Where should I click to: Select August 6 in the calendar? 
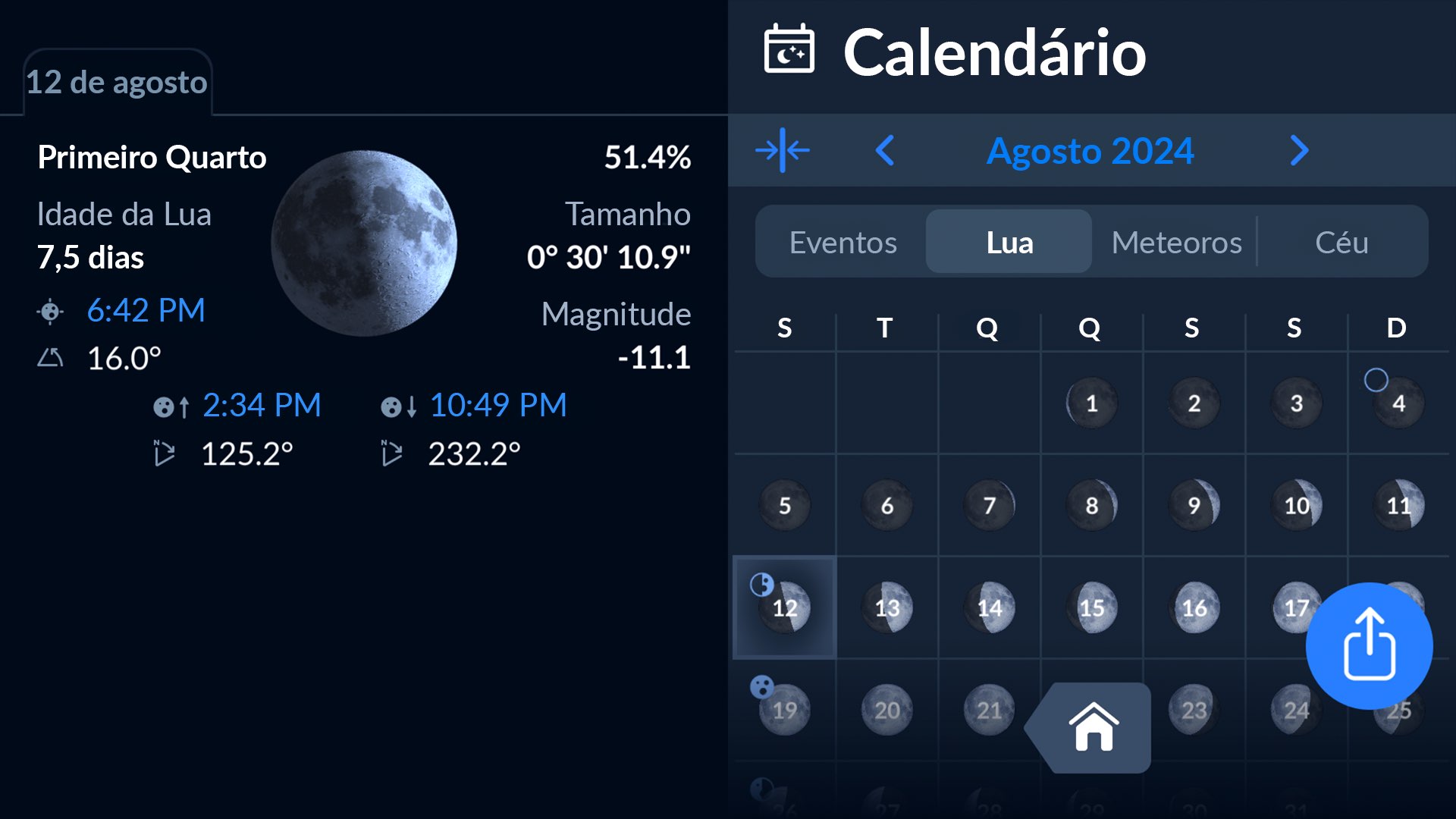click(886, 505)
